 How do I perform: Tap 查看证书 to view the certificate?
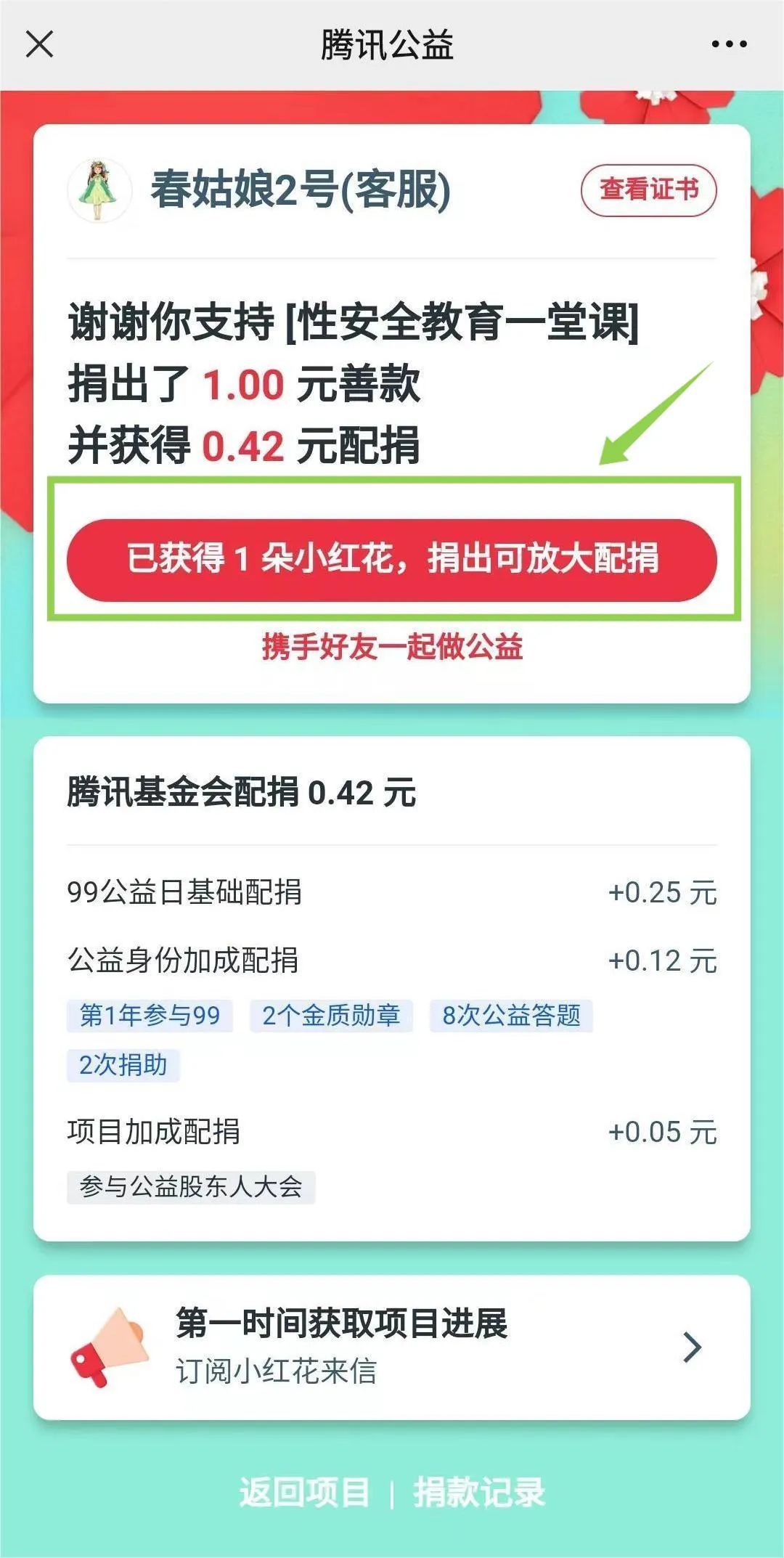[x=648, y=190]
